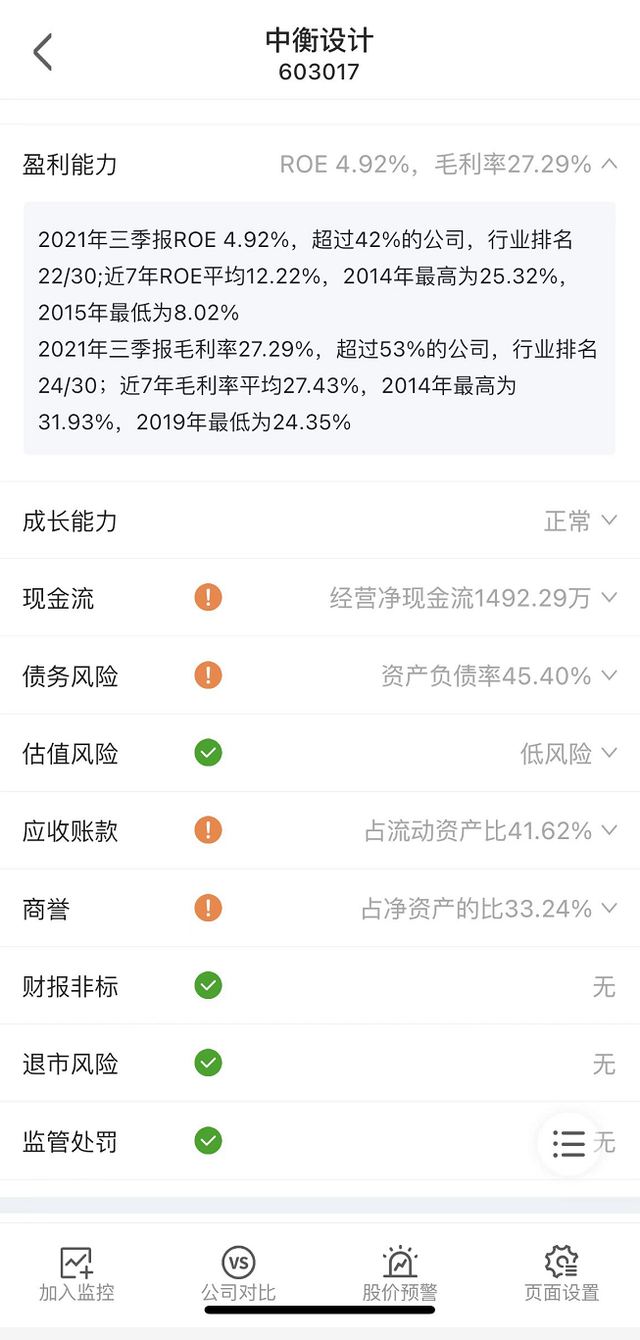Open 公司对比 company comparison

point(238,1274)
